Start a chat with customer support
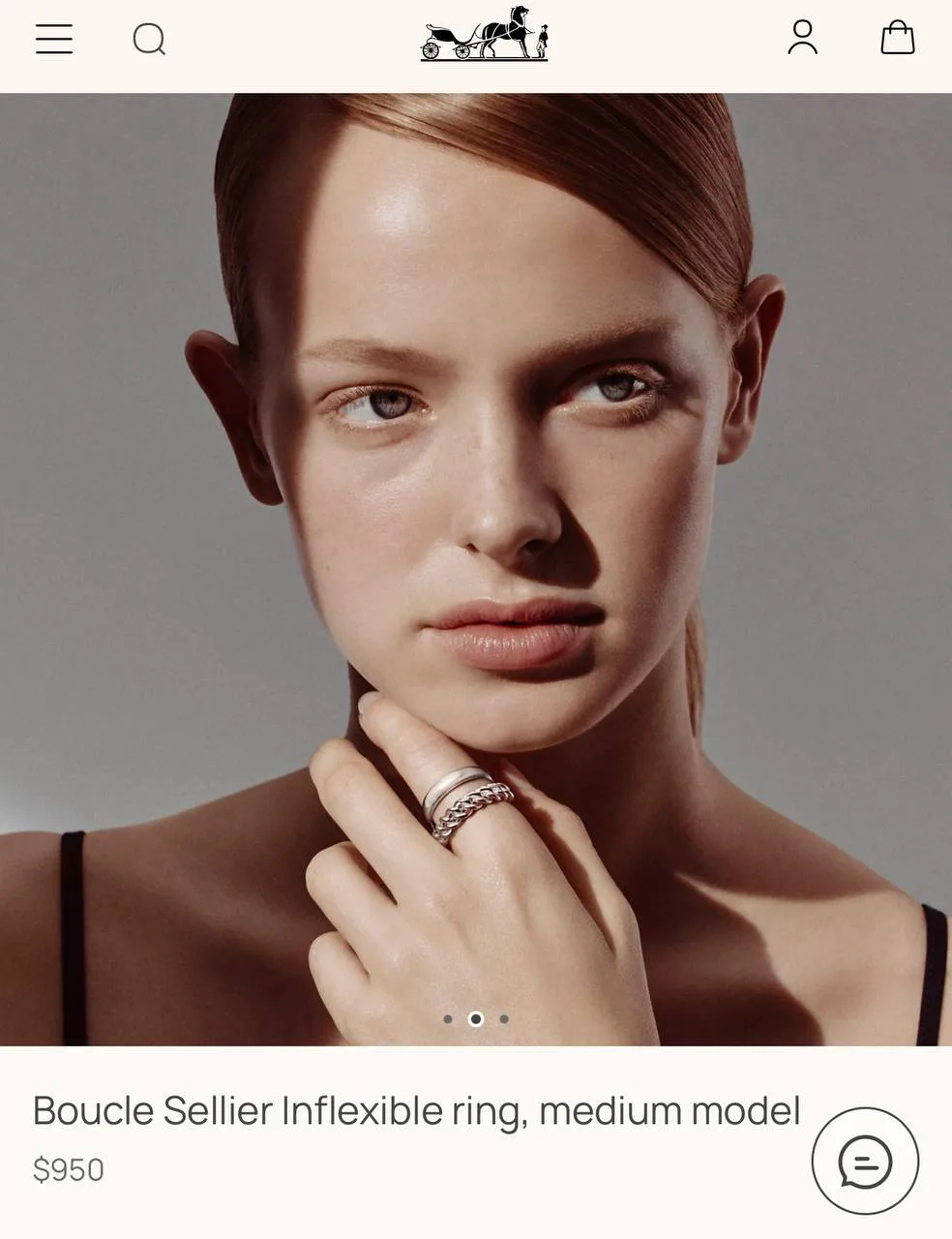The width and height of the screenshot is (952, 1239). [865, 1161]
